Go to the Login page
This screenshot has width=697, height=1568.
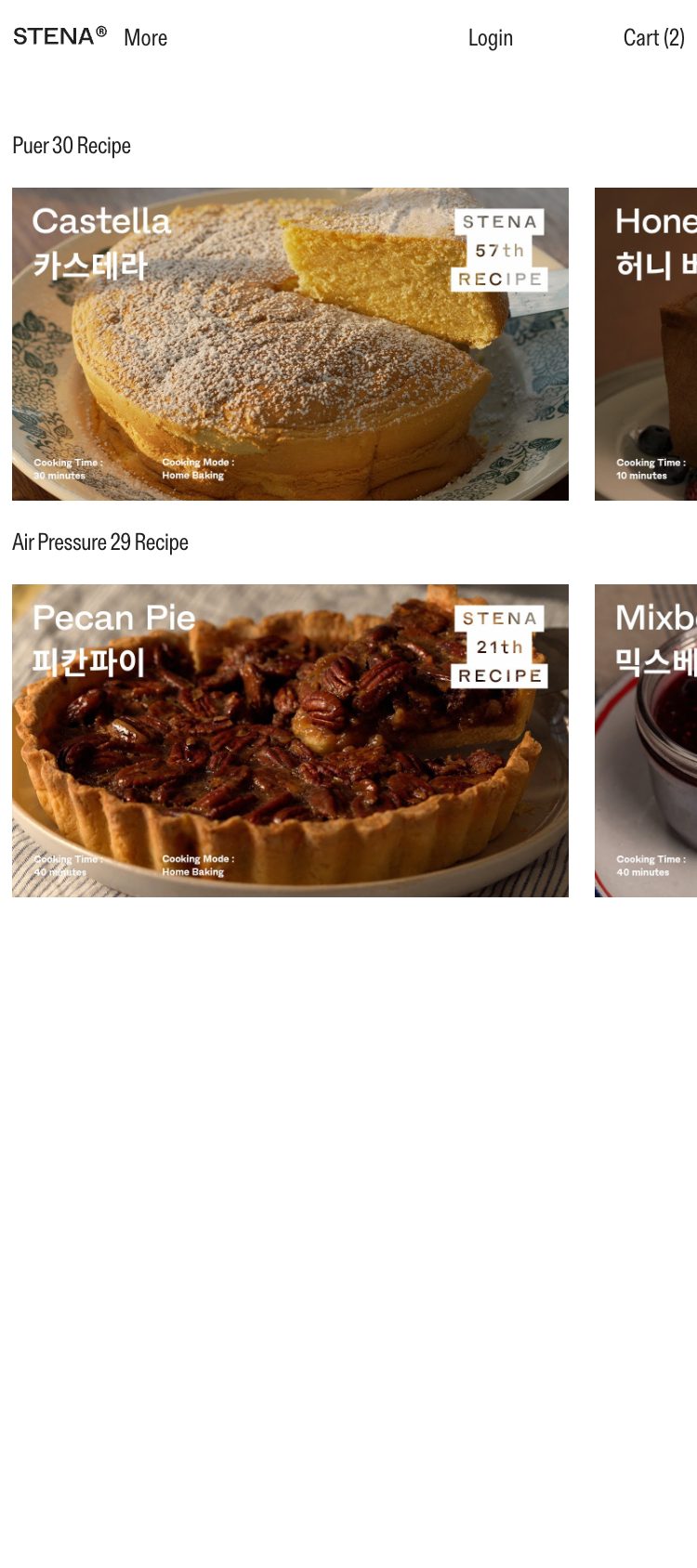pos(490,38)
